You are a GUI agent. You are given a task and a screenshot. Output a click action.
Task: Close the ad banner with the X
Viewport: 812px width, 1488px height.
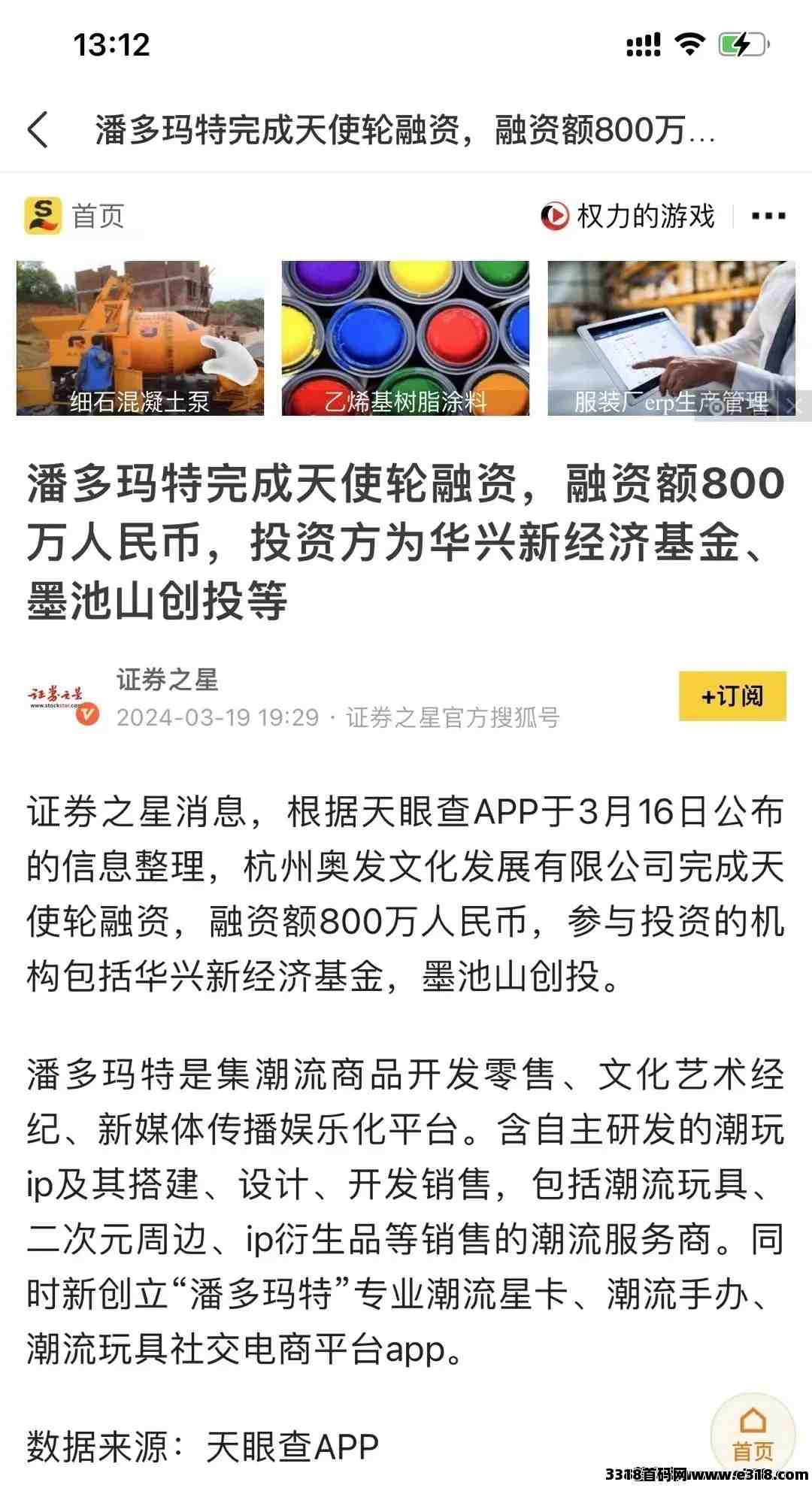(x=798, y=407)
